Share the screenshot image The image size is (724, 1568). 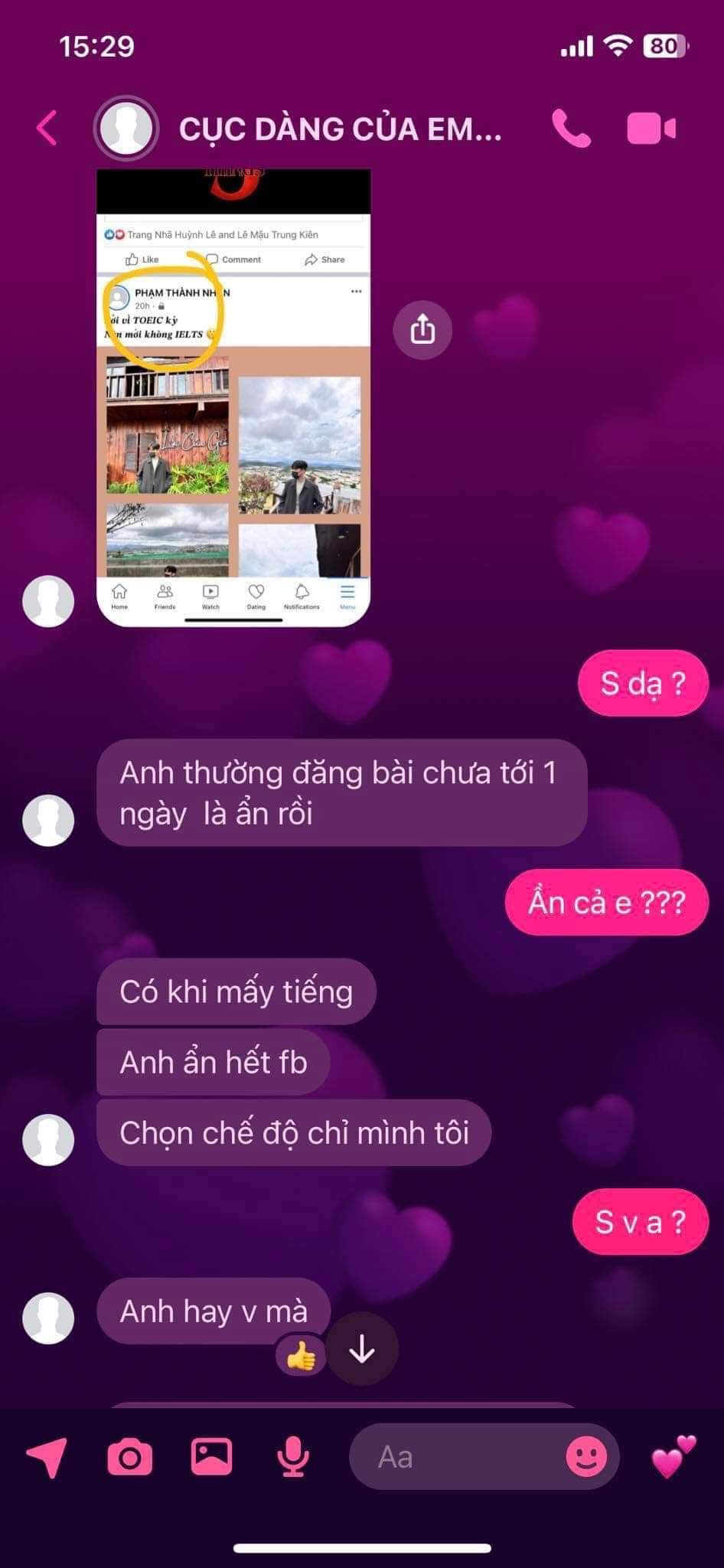[422, 330]
